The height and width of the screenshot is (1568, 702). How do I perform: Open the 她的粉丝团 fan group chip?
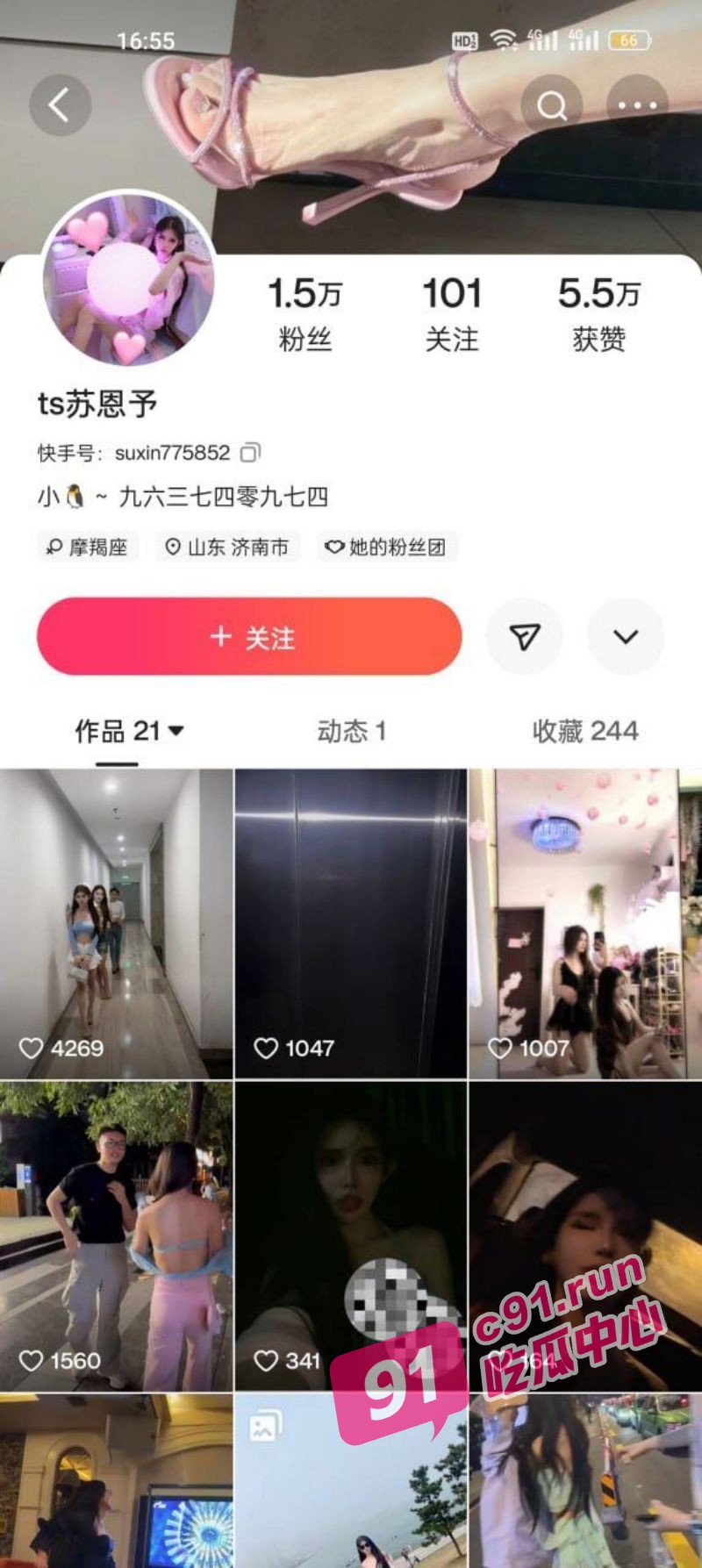[386, 548]
